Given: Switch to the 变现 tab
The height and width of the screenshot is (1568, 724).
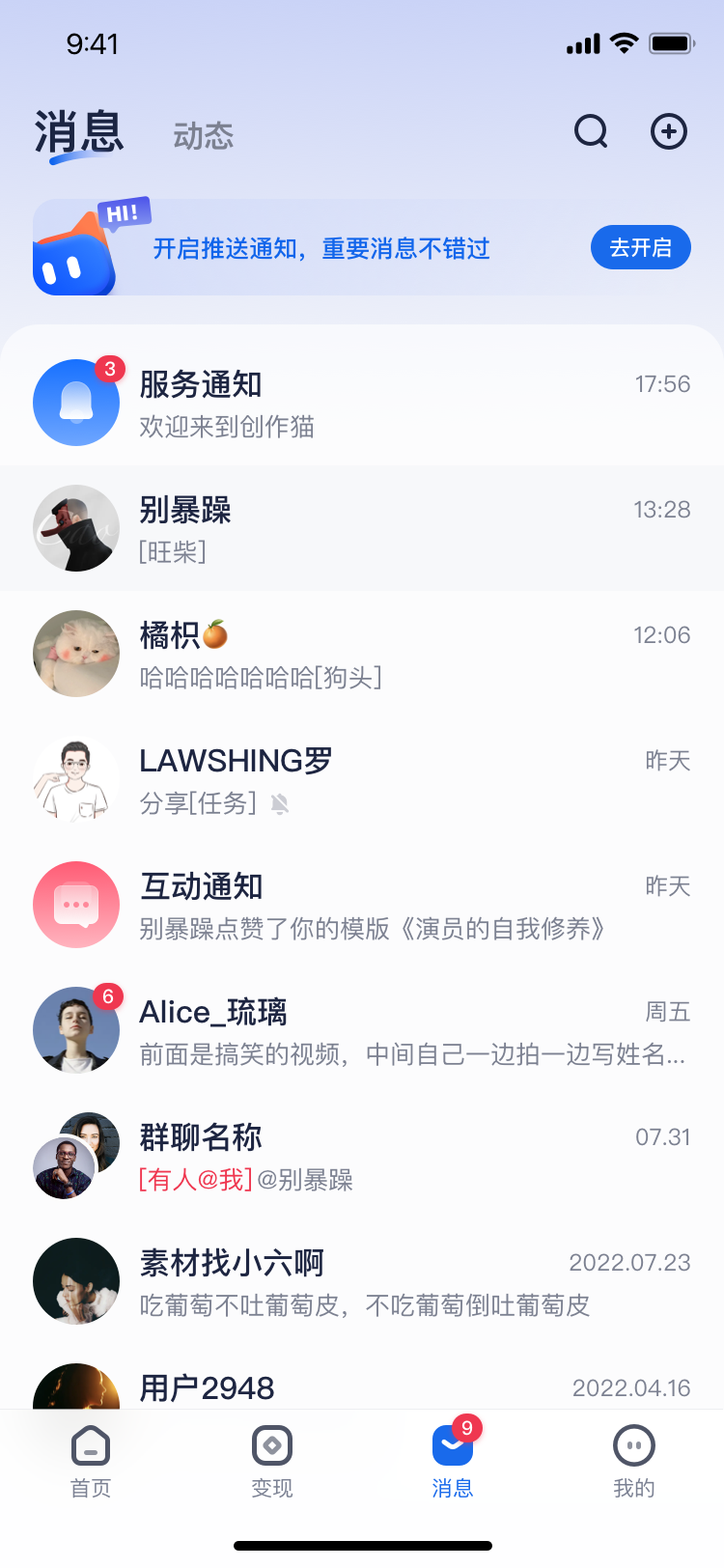Looking at the screenshot, I should [x=271, y=1460].
